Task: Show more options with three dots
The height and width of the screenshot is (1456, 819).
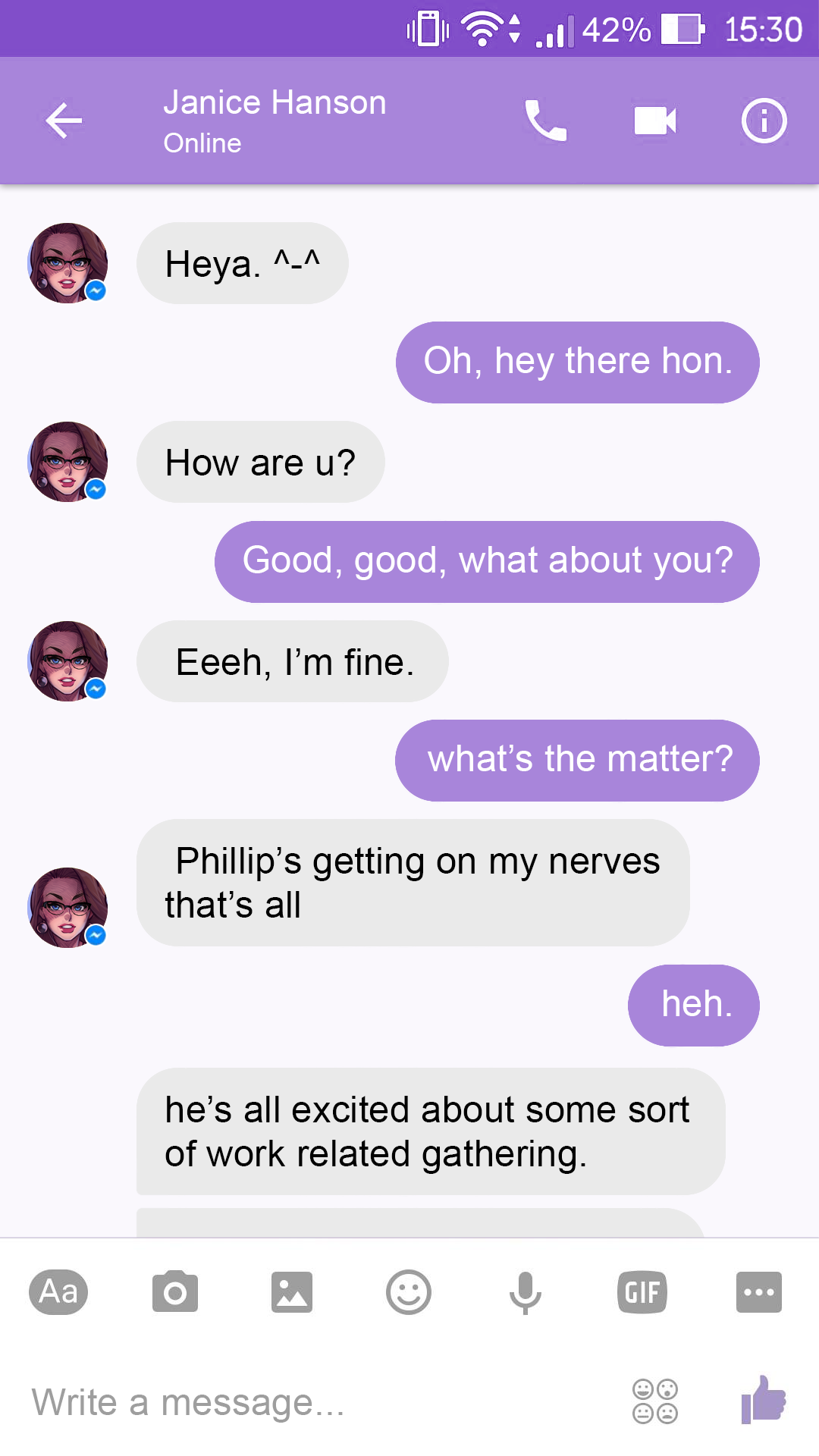Action: [x=758, y=1291]
